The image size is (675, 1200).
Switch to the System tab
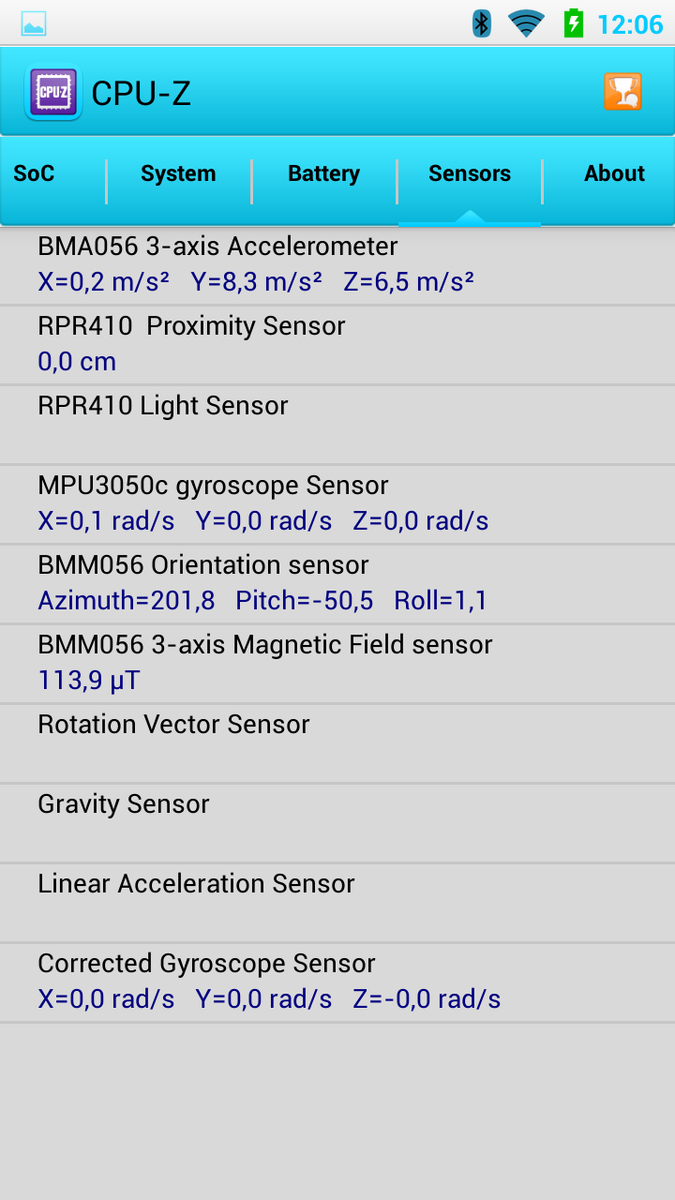[178, 174]
